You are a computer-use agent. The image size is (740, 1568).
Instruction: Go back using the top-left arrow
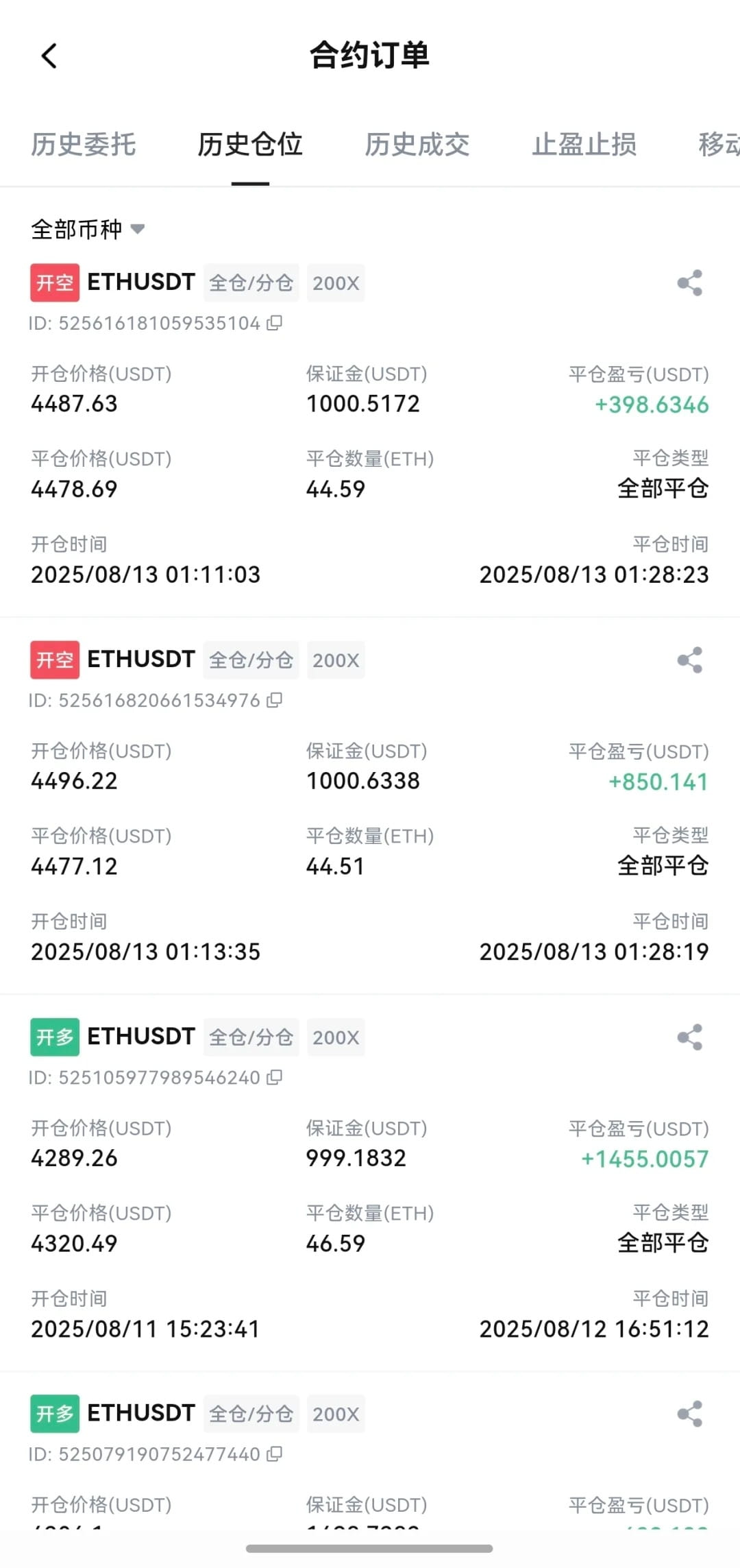[49, 56]
